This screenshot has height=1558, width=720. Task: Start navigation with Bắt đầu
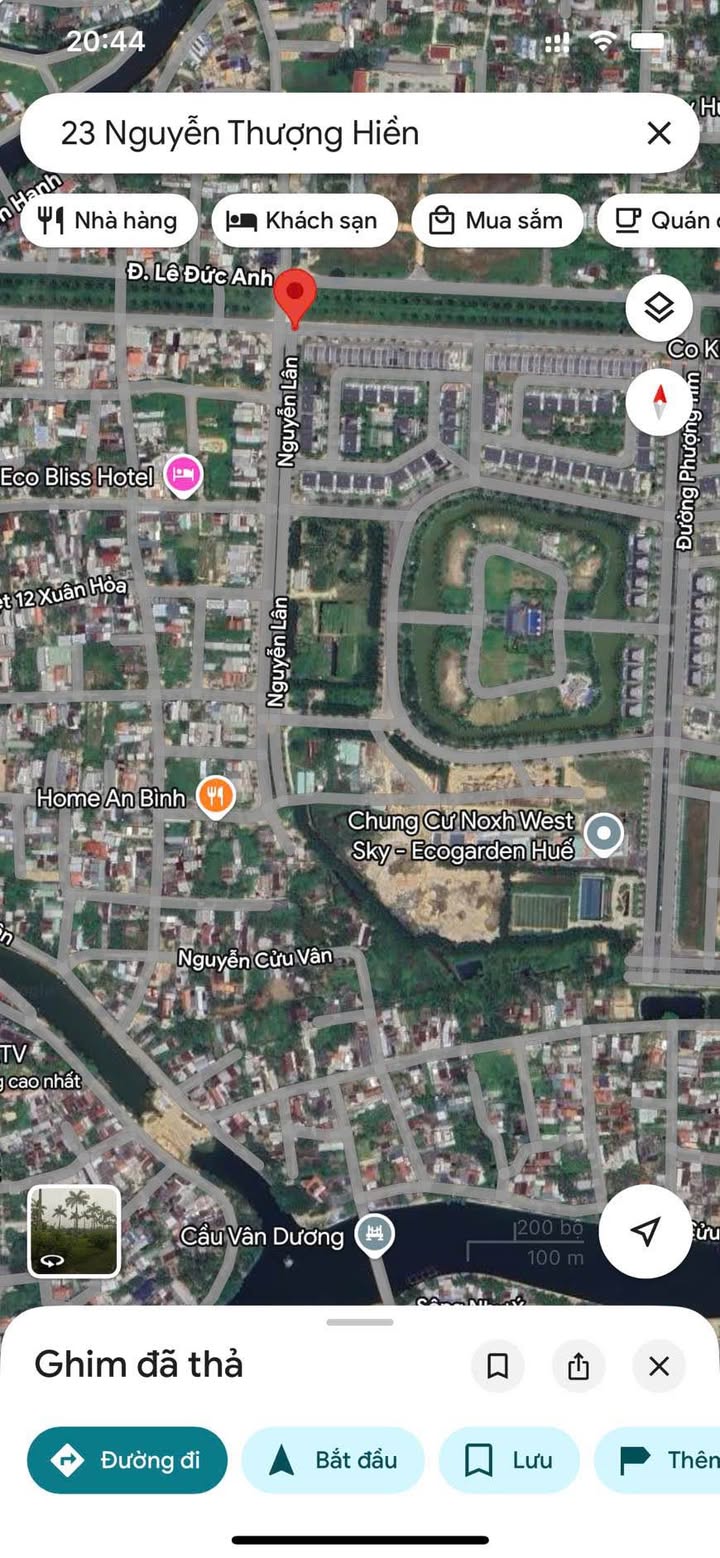(333, 1460)
